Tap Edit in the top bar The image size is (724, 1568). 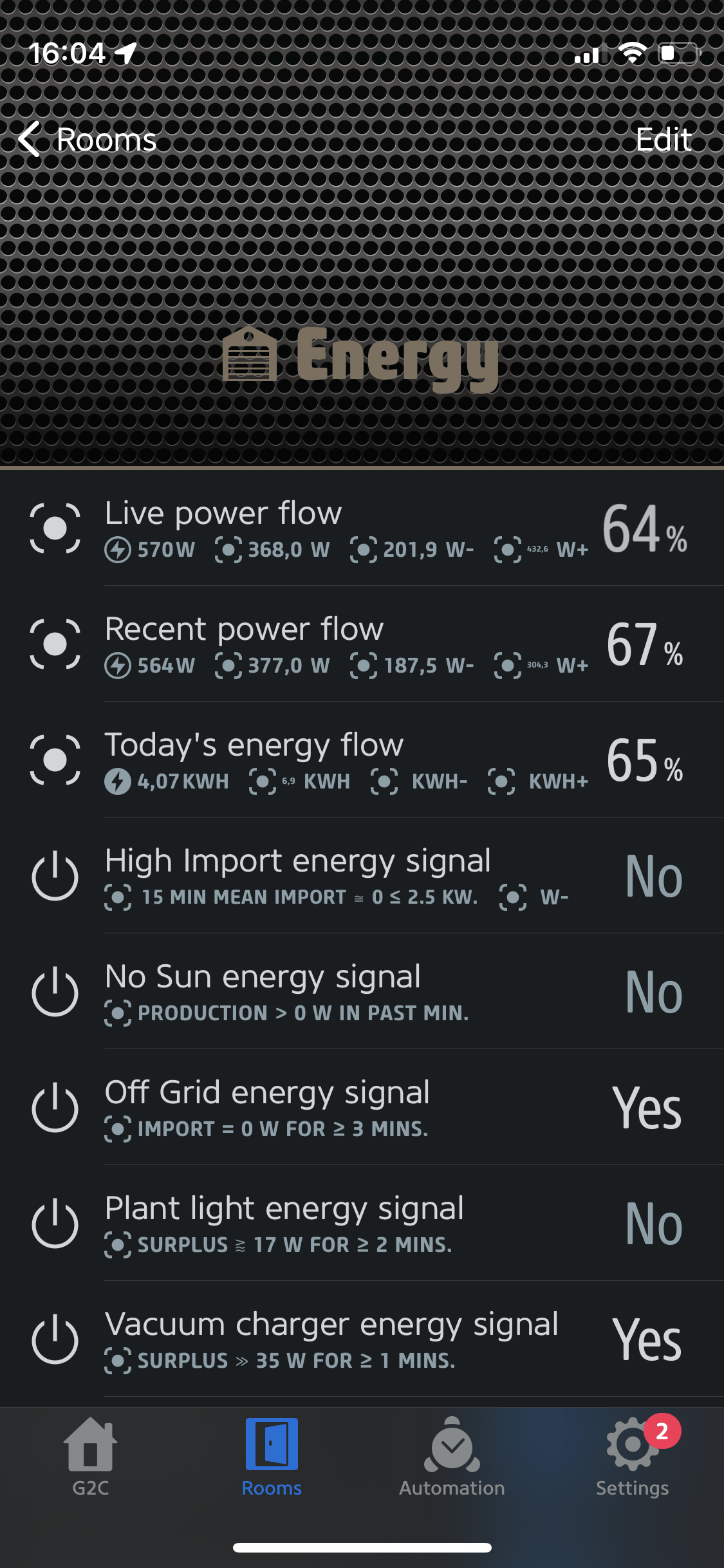pos(663,140)
